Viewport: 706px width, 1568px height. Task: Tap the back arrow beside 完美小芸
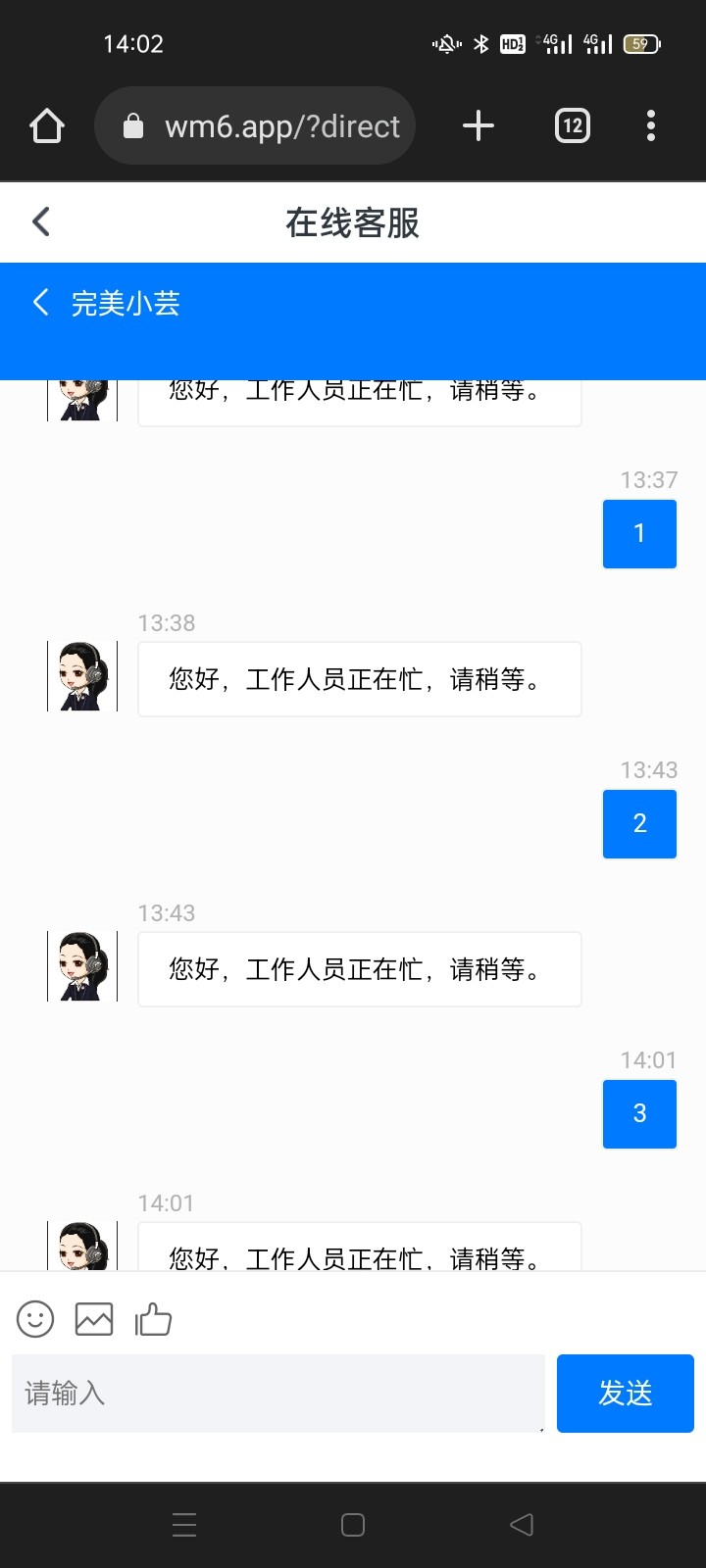pos(40,302)
